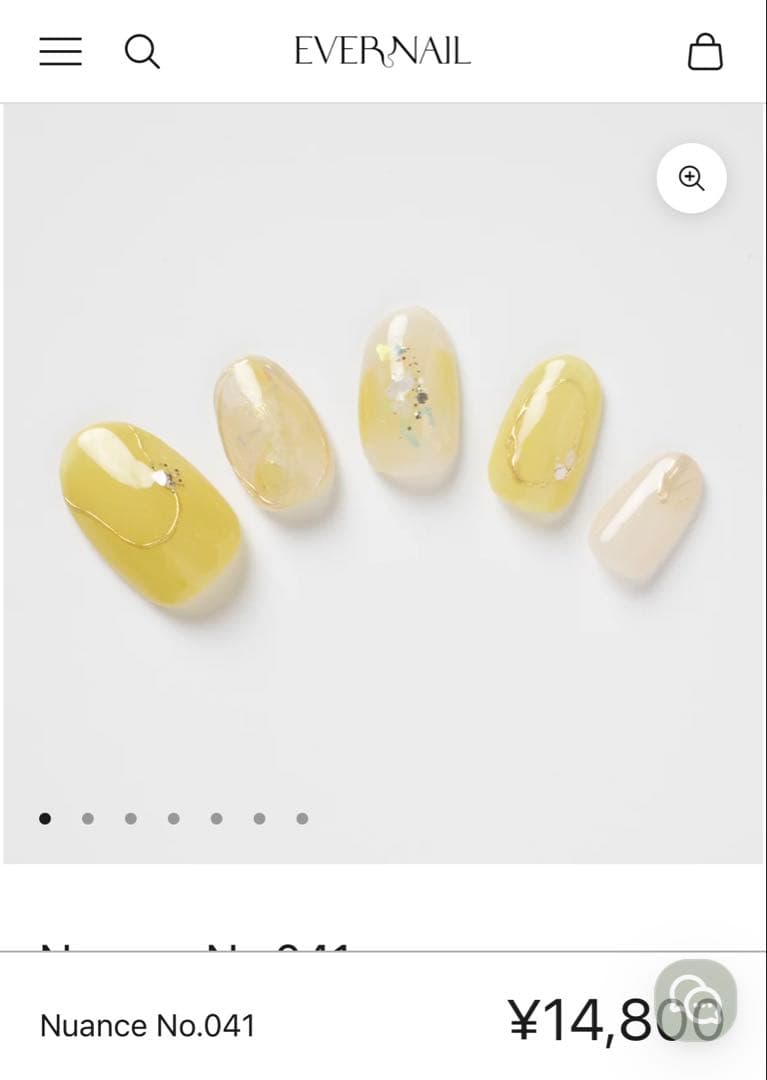Jump to the second image dot
Screen dimensions: 767x1080
coord(87,818)
